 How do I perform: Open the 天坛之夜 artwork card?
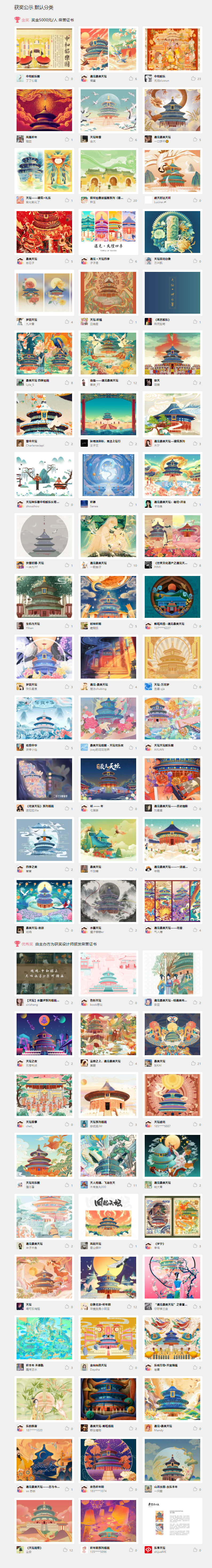click(44, 1034)
